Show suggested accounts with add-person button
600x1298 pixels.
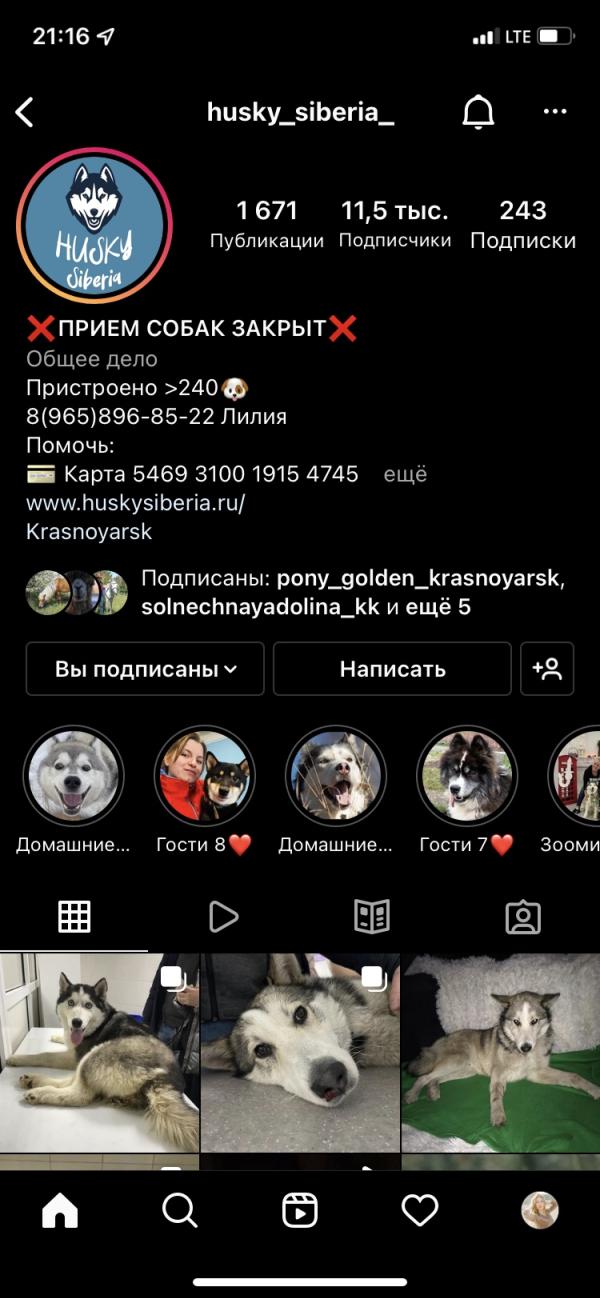[x=547, y=669]
